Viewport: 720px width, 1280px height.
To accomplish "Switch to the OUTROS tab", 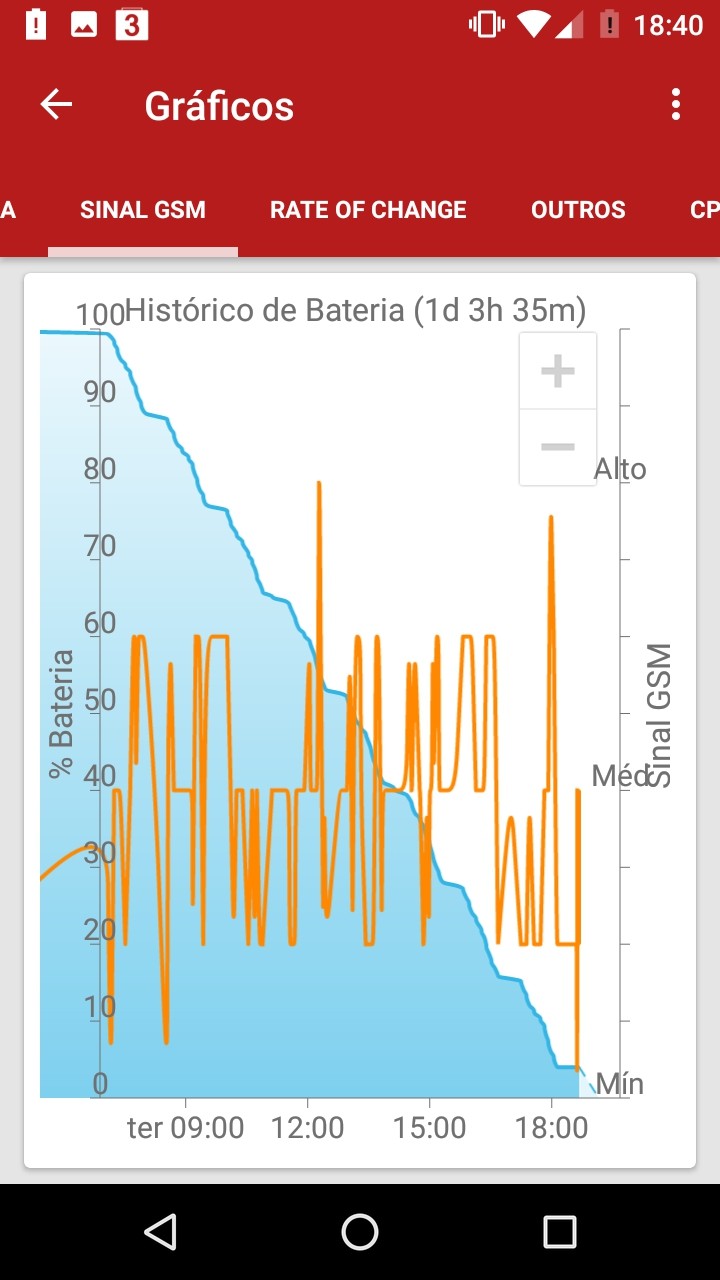I will pos(578,210).
